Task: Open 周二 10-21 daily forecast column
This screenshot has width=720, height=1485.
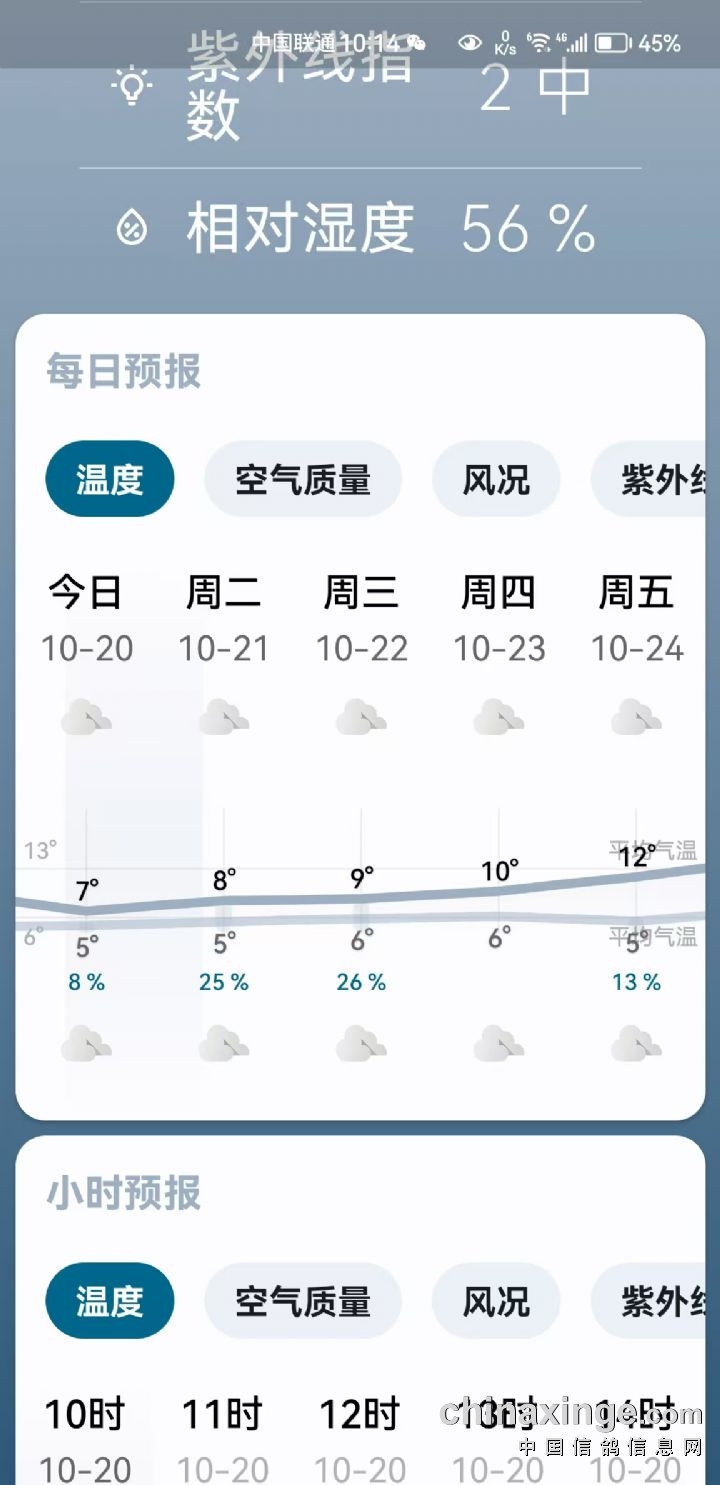Action: [224, 620]
